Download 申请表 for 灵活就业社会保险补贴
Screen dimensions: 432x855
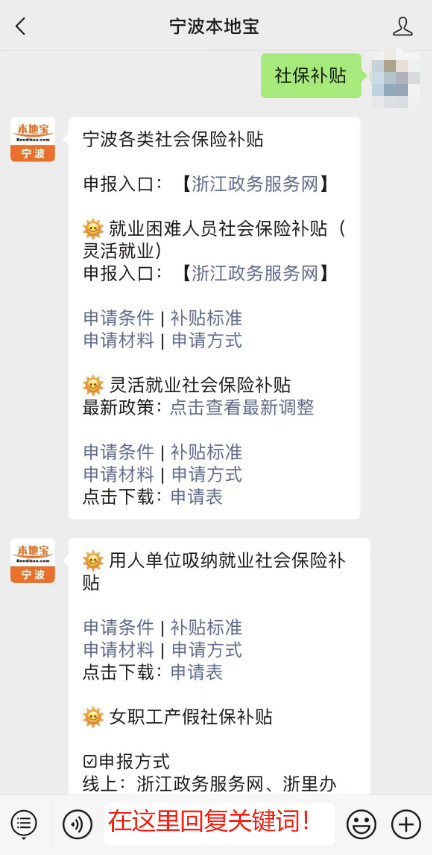pyautogui.click(x=196, y=497)
